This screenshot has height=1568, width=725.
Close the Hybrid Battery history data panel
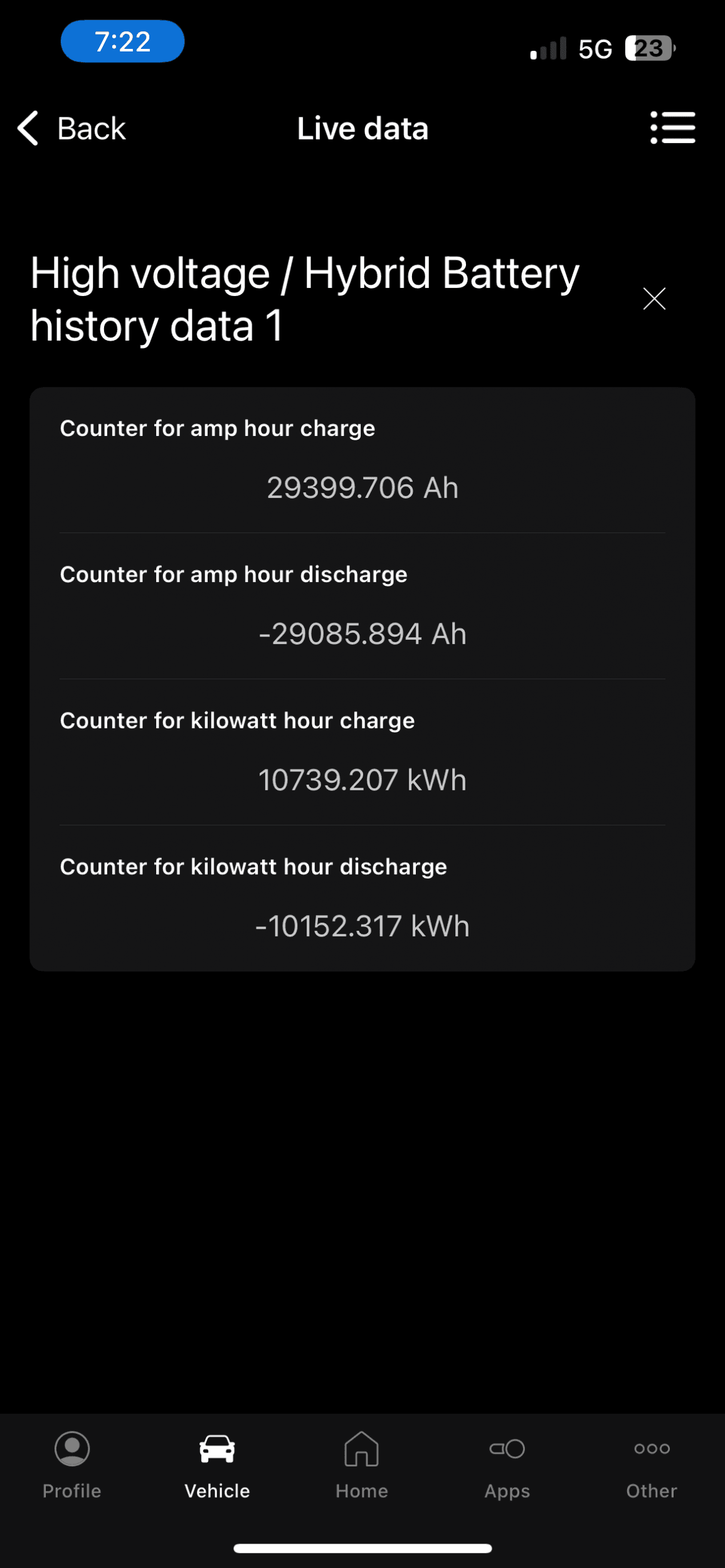tap(654, 299)
